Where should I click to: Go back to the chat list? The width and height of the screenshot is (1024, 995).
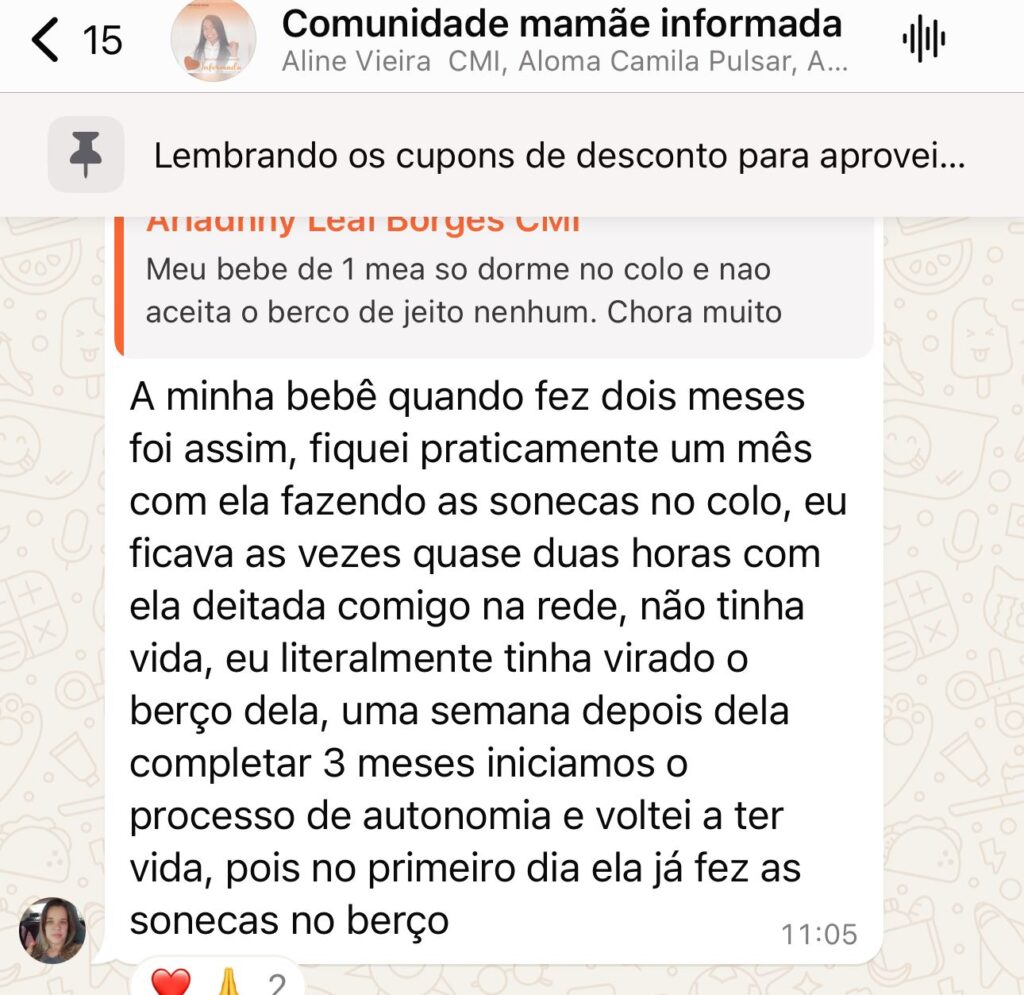pos(46,40)
